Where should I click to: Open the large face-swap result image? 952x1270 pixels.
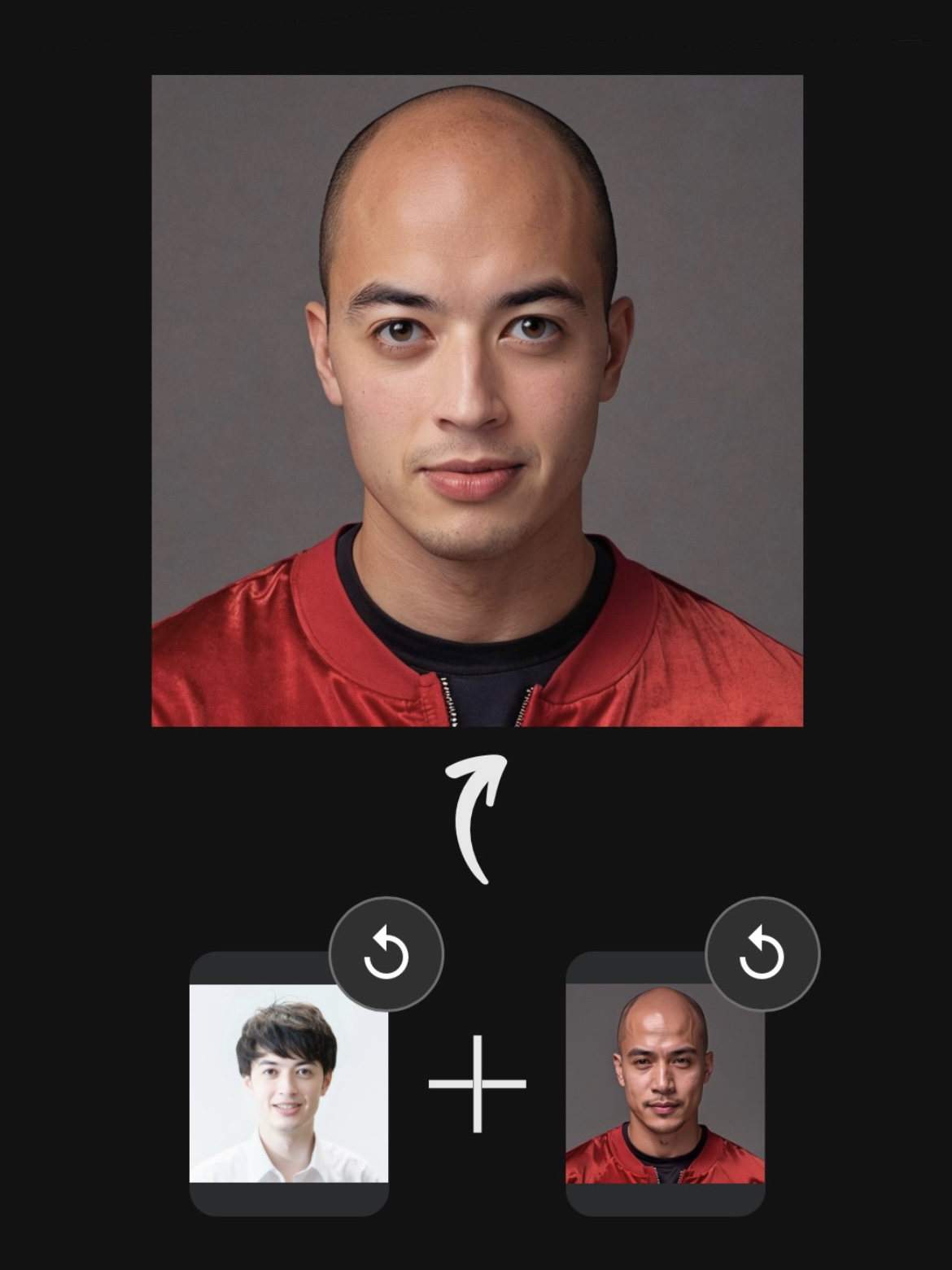click(477, 401)
